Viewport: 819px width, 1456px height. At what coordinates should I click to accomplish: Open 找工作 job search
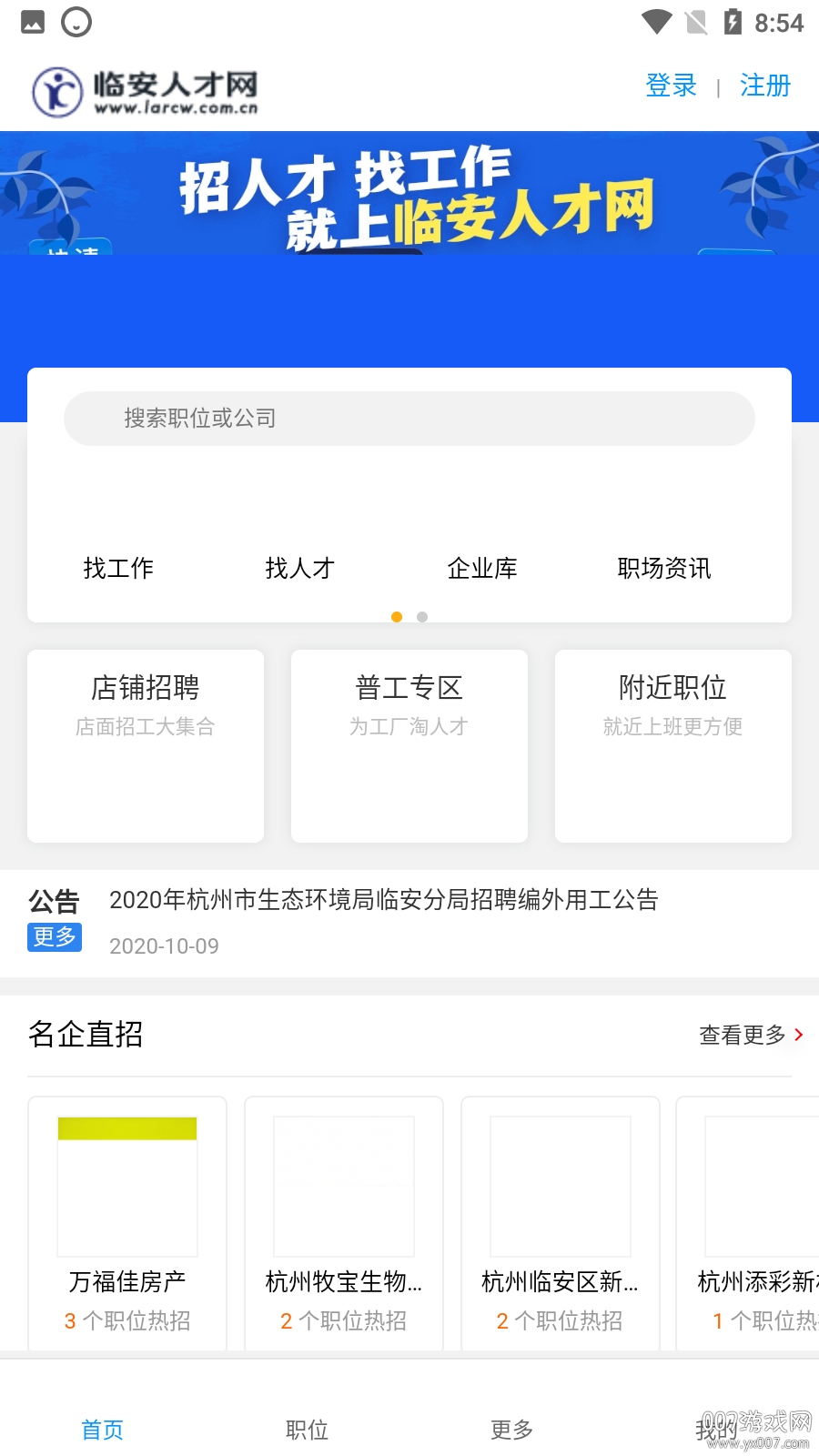118,568
